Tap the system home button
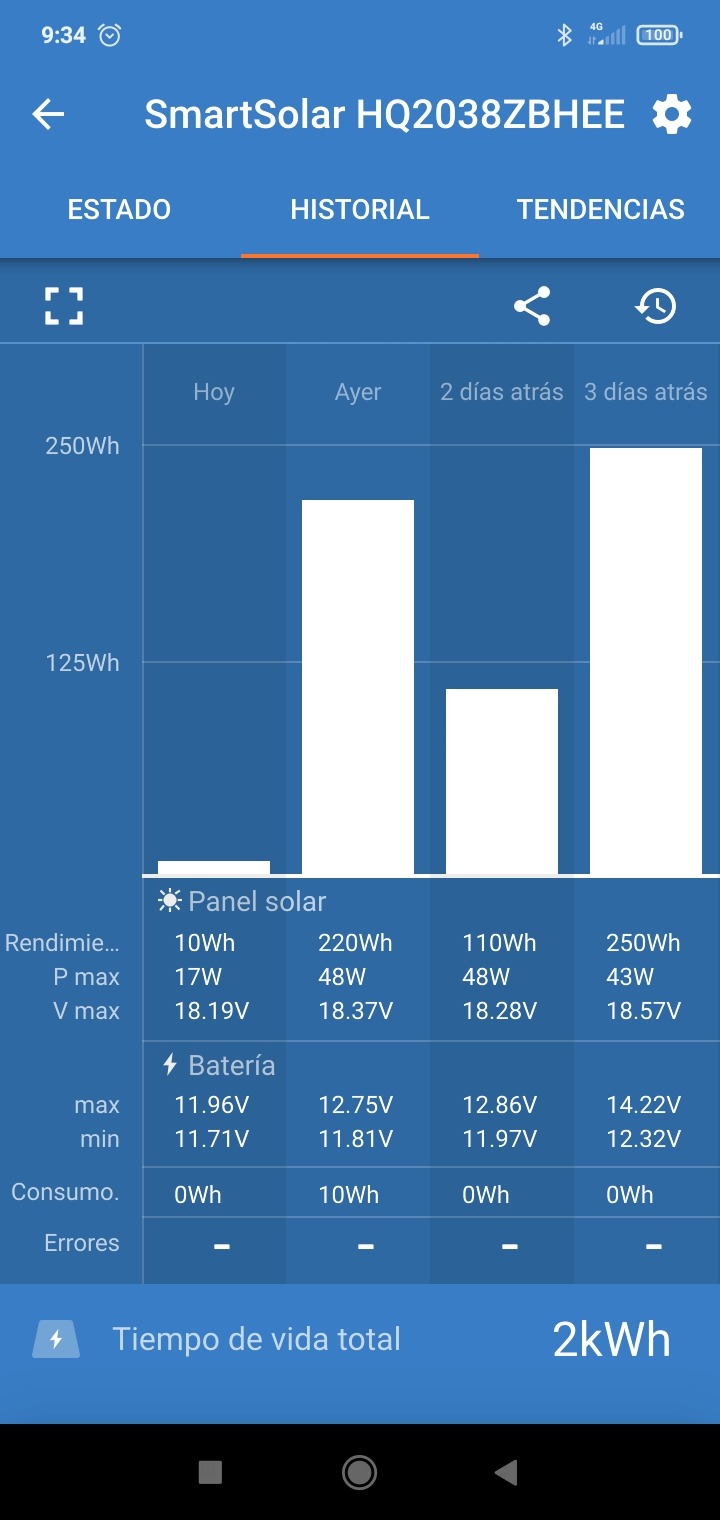This screenshot has height=1520, width=720. click(x=359, y=1472)
